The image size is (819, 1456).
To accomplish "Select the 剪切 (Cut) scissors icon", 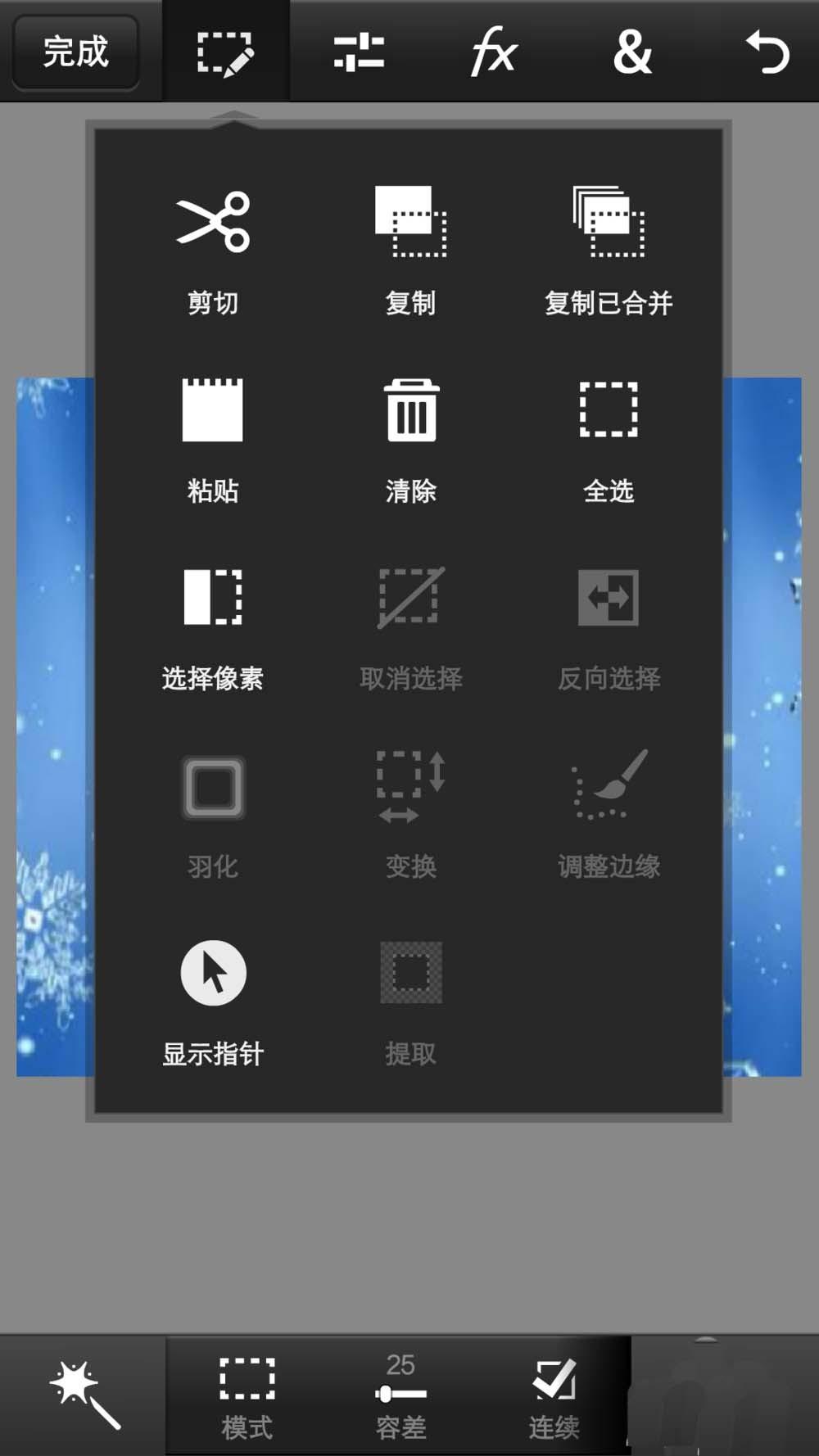I will click(x=213, y=221).
